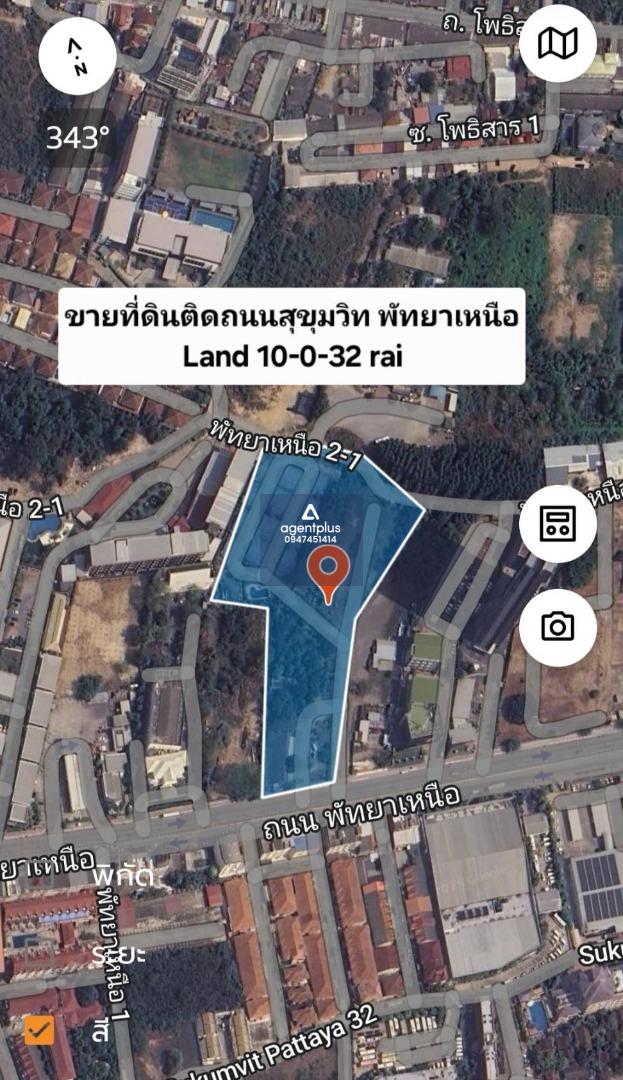This screenshot has height=1080, width=623.
Task: Open the map layers button
Action: pyautogui.click(x=557, y=43)
